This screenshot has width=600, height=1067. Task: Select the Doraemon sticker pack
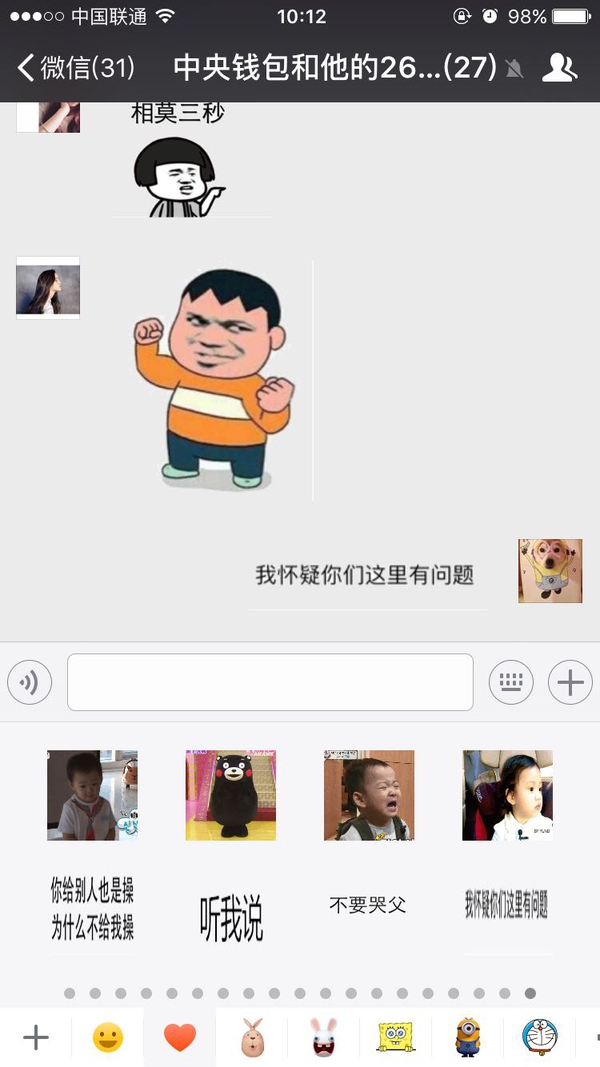click(x=540, y=1037)
